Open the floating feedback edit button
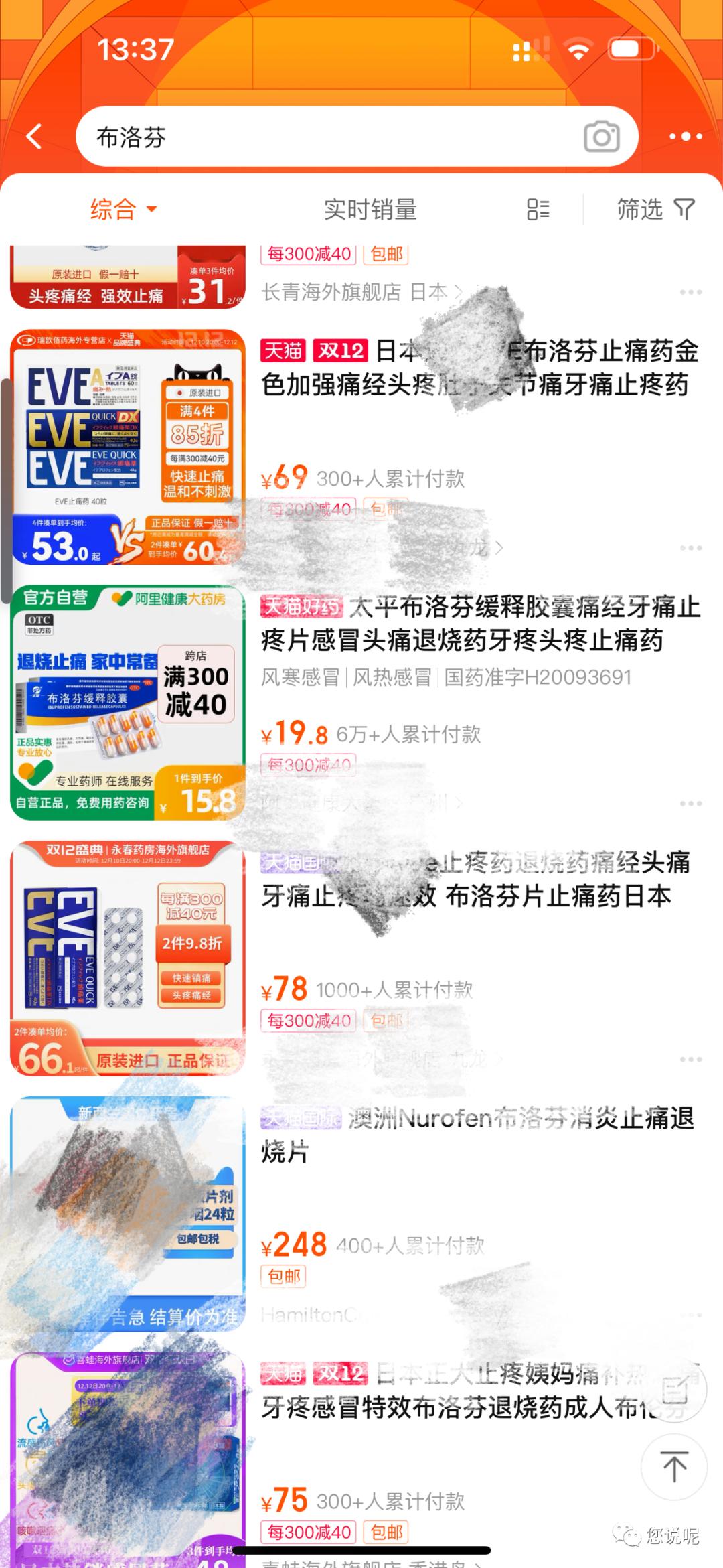This screenshot has width=723, height=1568. [x=674, y=1391]
